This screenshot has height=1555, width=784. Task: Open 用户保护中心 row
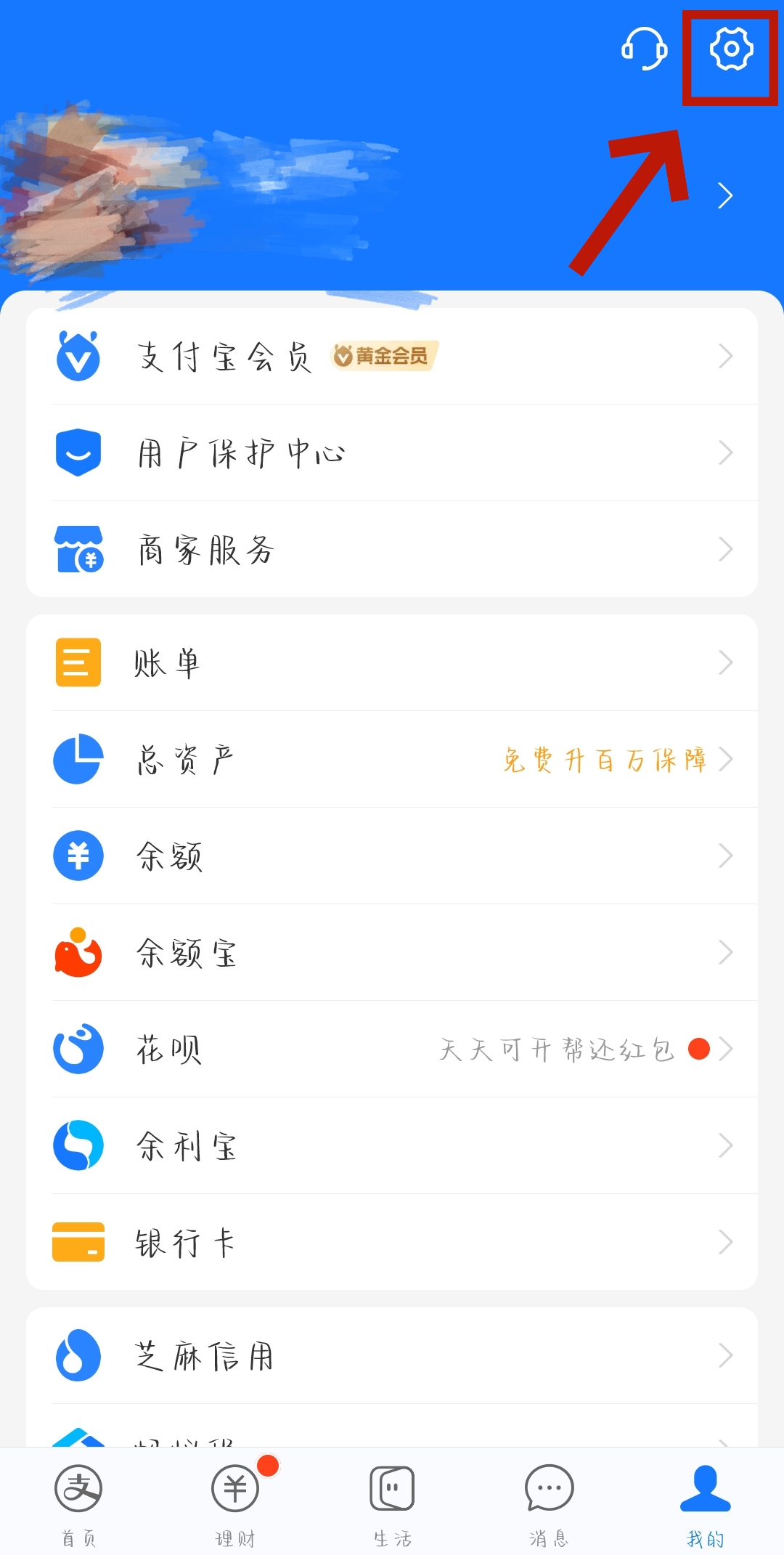click(392, 452)
